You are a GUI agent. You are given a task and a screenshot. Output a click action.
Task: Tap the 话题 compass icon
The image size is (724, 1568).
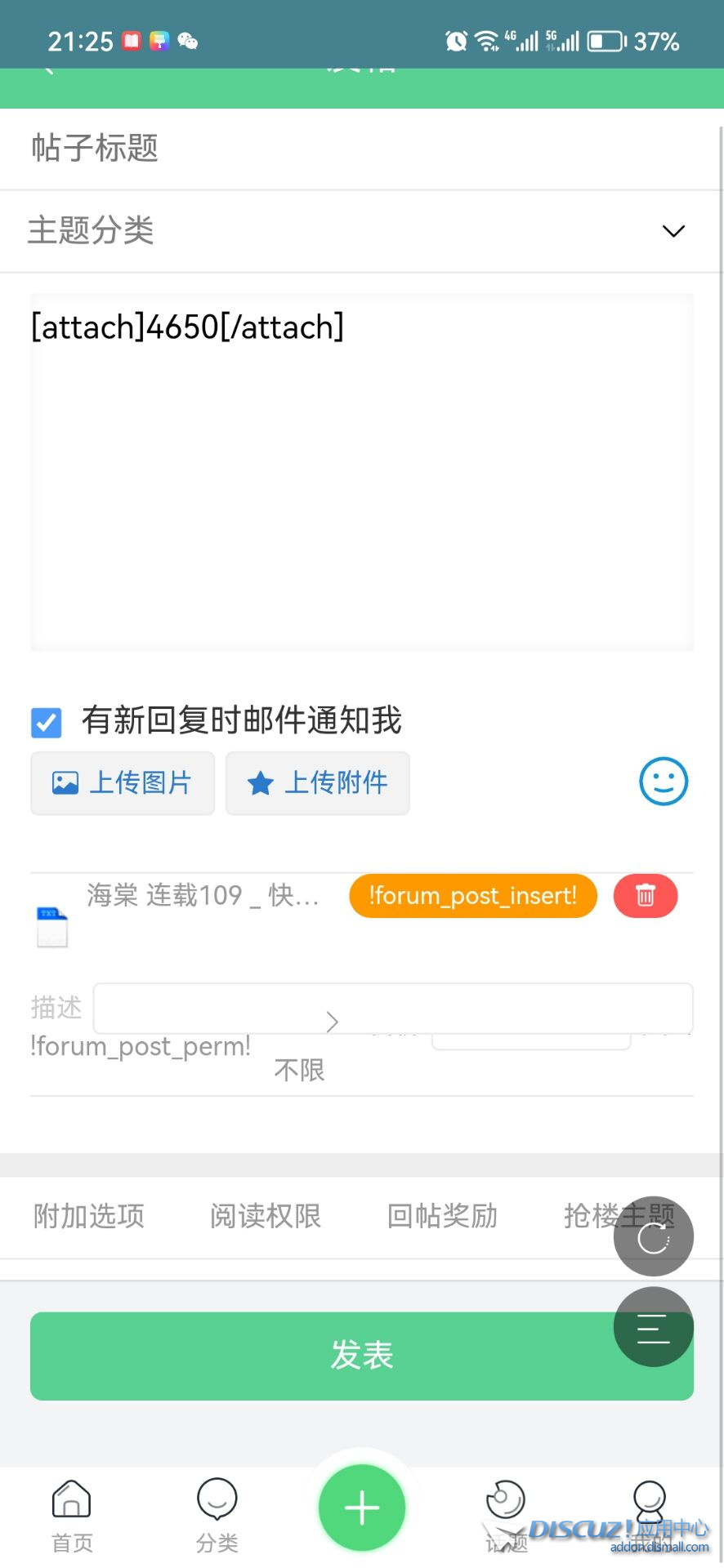pyautogui.click(x=505, y=1501)
